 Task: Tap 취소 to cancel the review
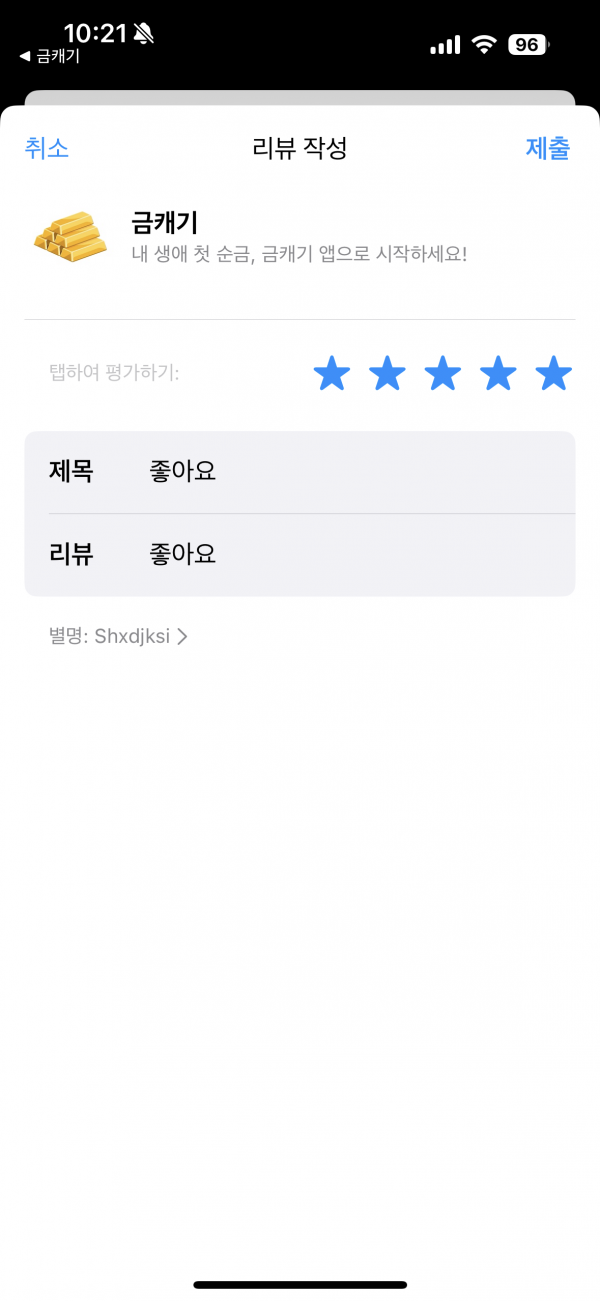(46, 148)
